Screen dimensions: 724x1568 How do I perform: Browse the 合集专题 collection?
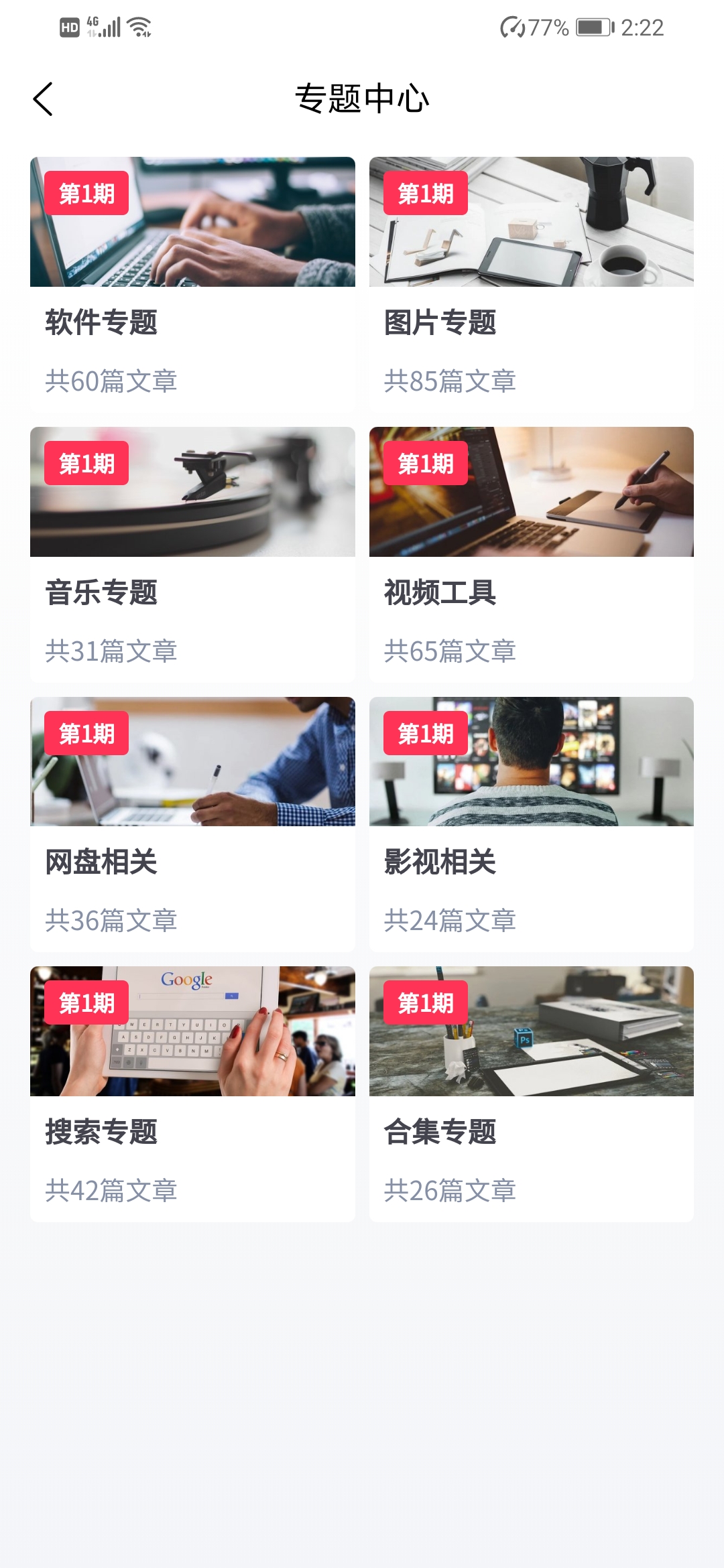click(531, 1094)
